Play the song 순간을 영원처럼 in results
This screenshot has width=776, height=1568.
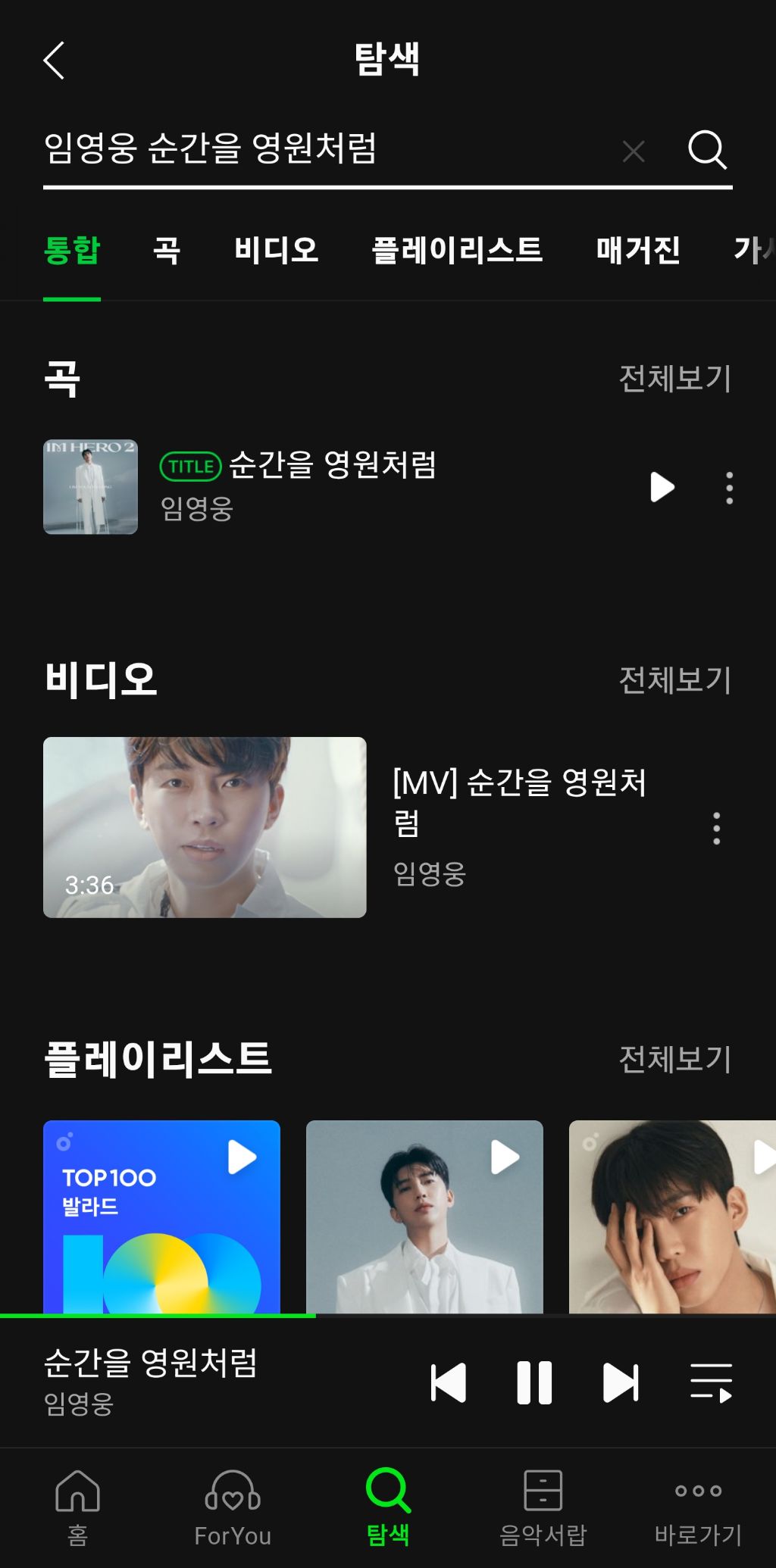[x=662, y=487]
